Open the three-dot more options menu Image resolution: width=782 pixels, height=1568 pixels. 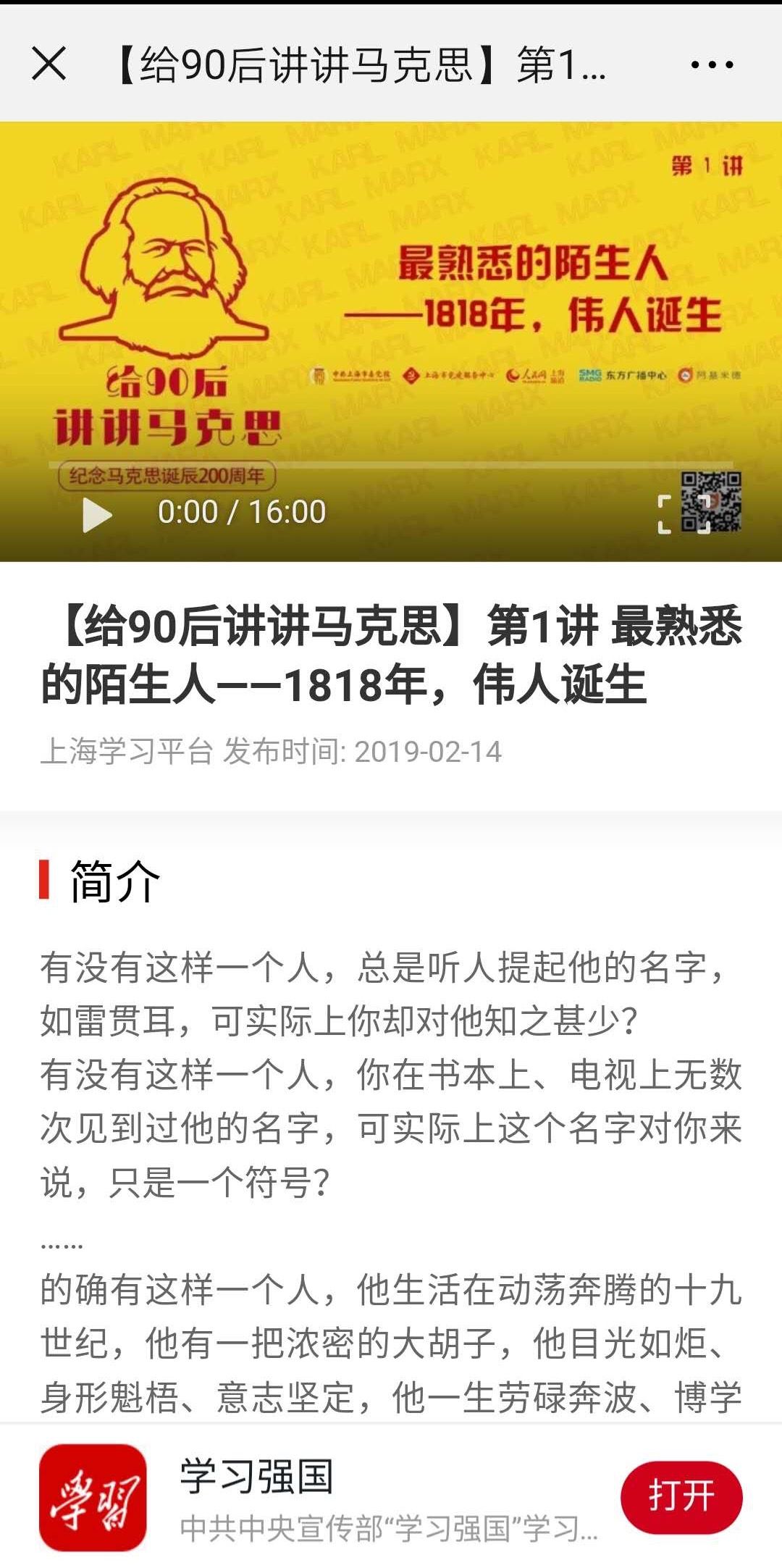[x=712, y=64]
